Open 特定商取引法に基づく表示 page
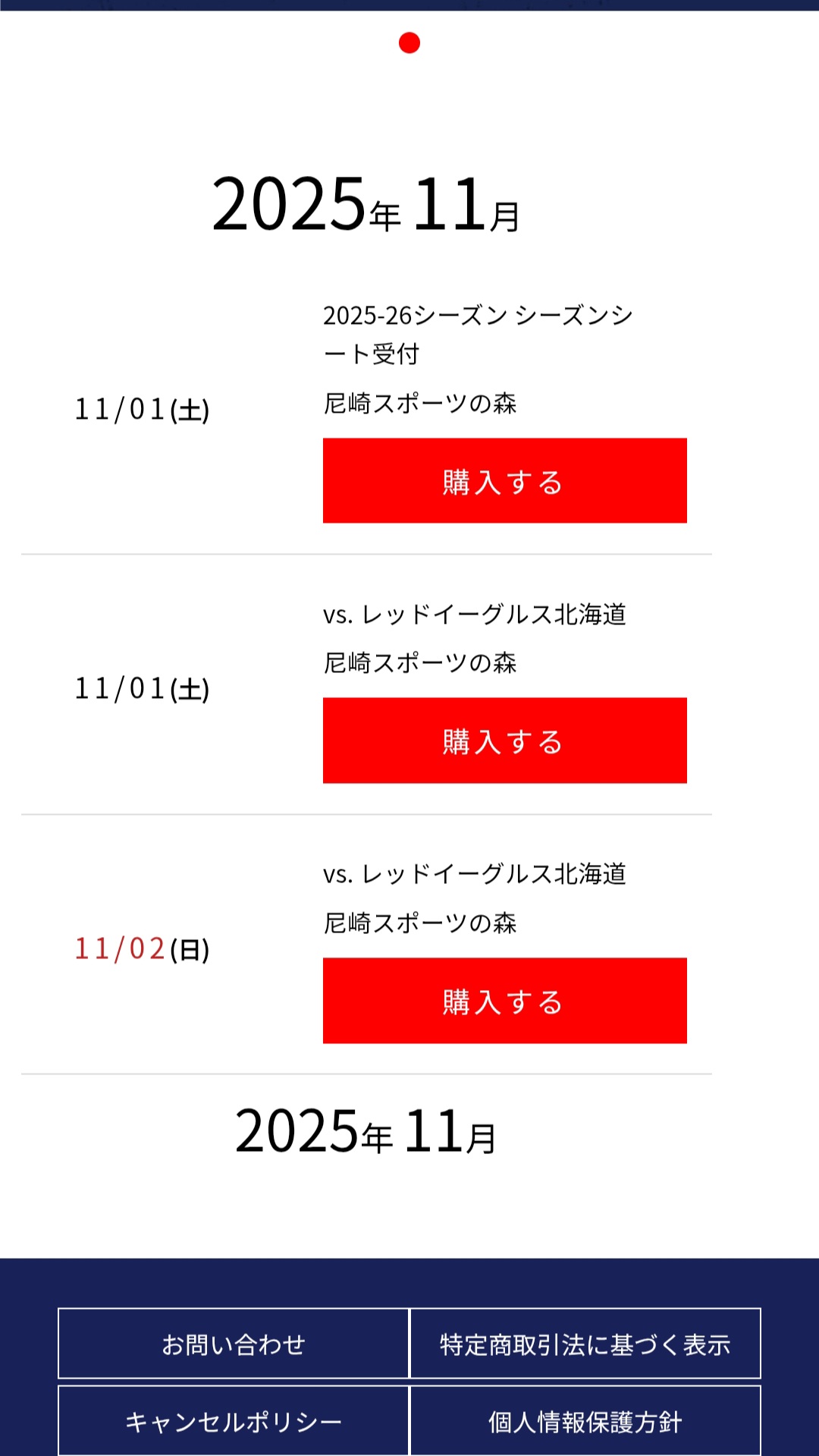This screenshot has height=1456, width=819. point(585,1343)
